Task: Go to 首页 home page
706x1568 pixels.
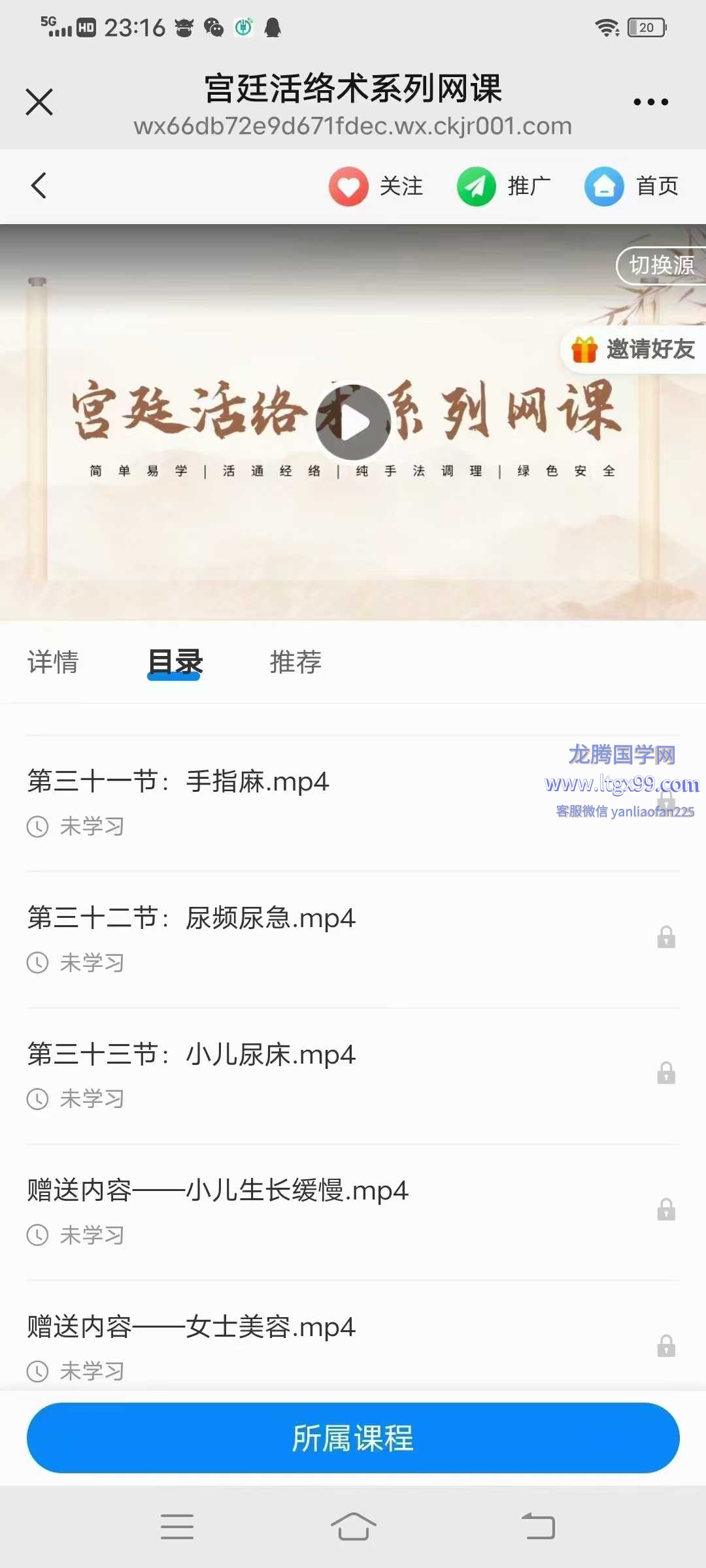Action: (632, 186)
